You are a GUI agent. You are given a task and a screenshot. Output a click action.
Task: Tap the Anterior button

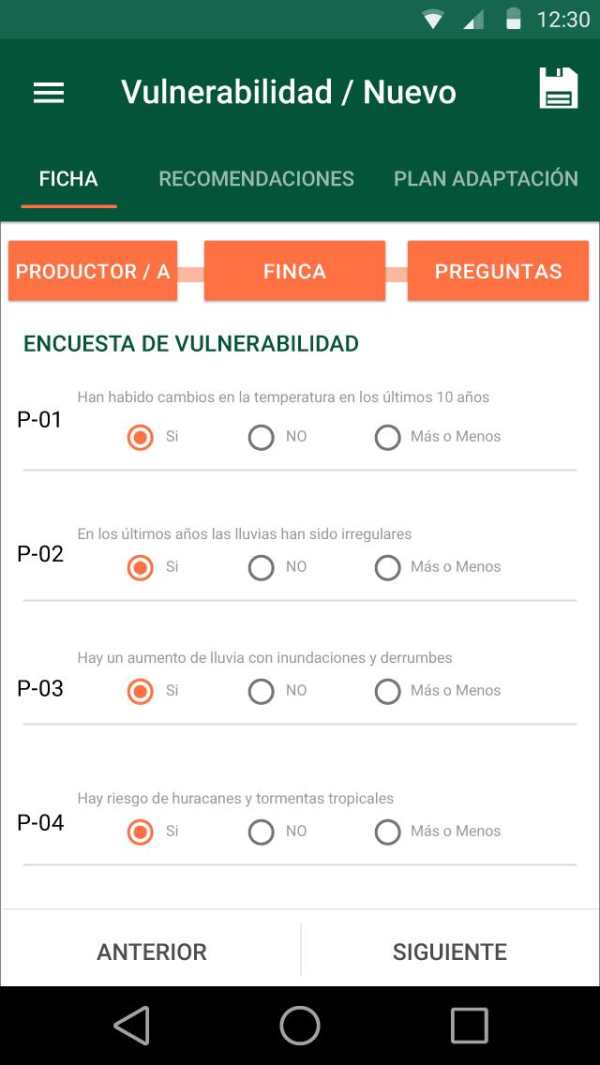(151, 951)
